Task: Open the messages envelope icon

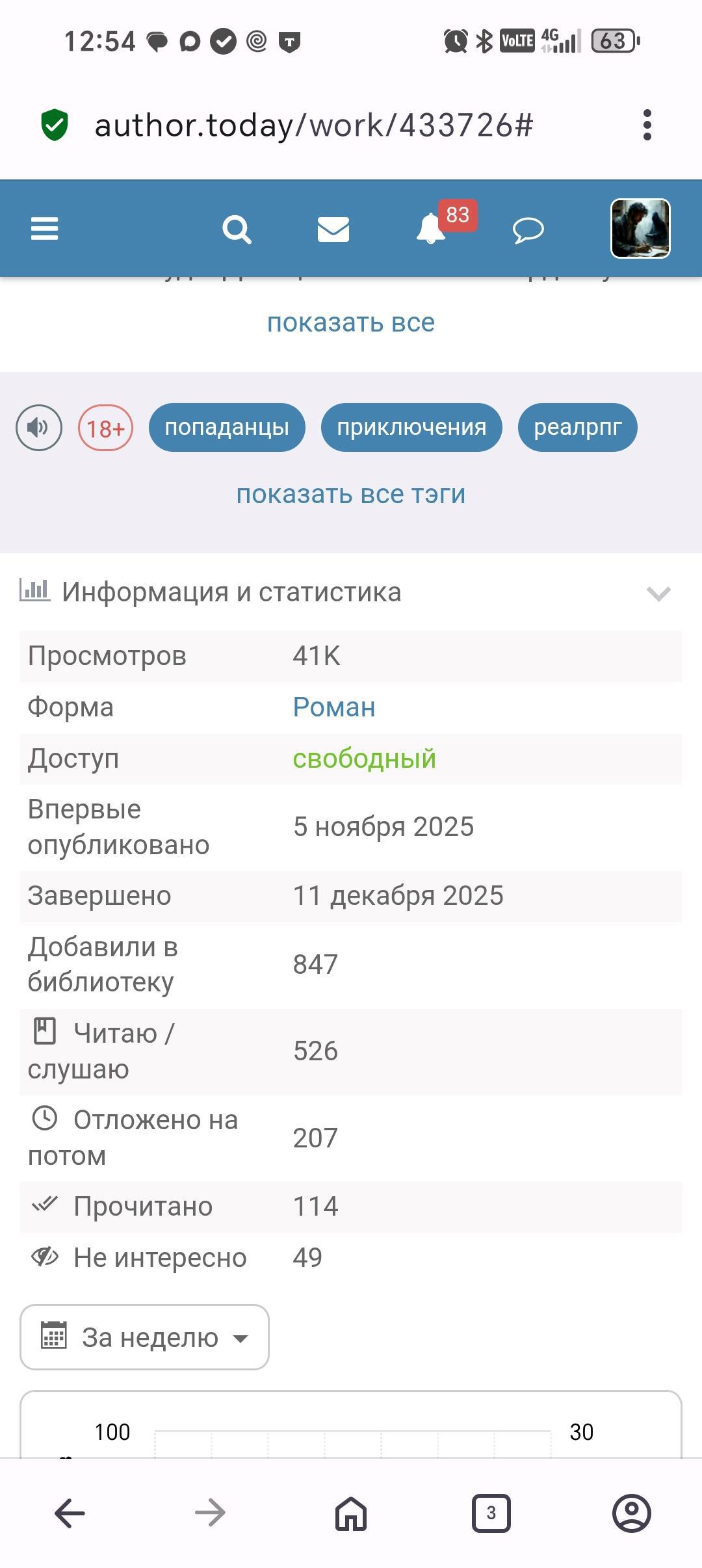Action: click(333, 229)
